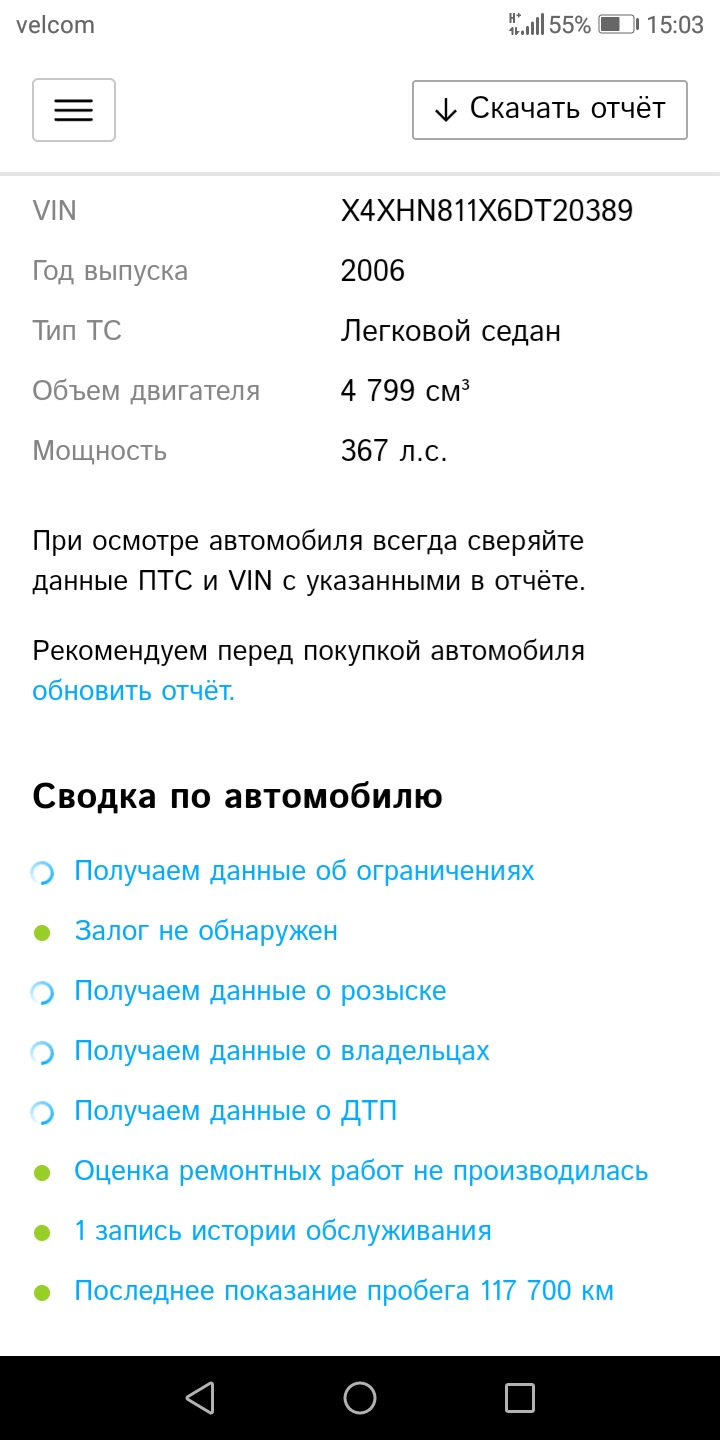720x1440 pixels.
Task: Check Получаем данные о ДТП
Action: [235, 1111]
